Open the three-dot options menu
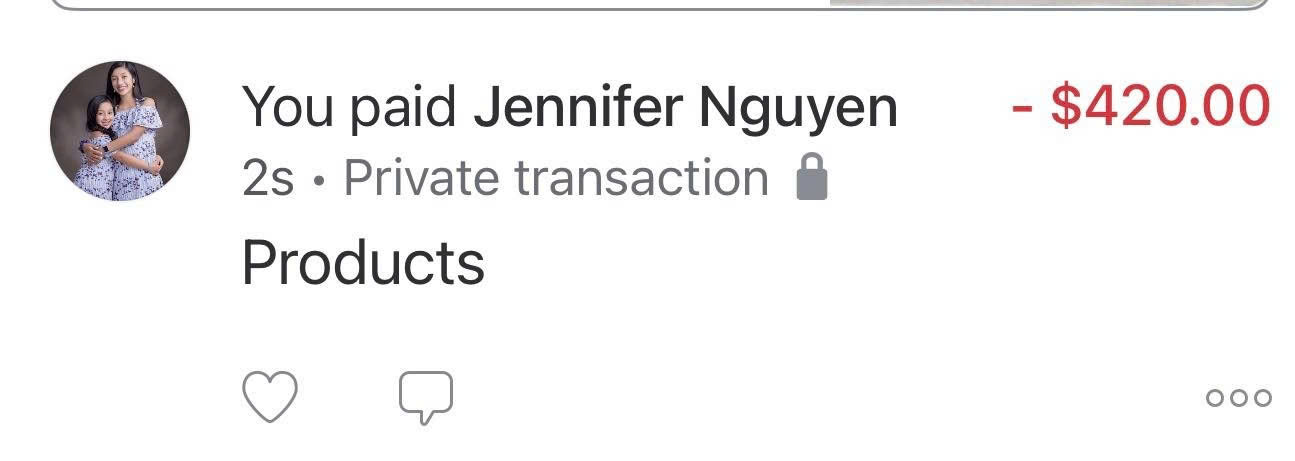 click(1238, 398)
